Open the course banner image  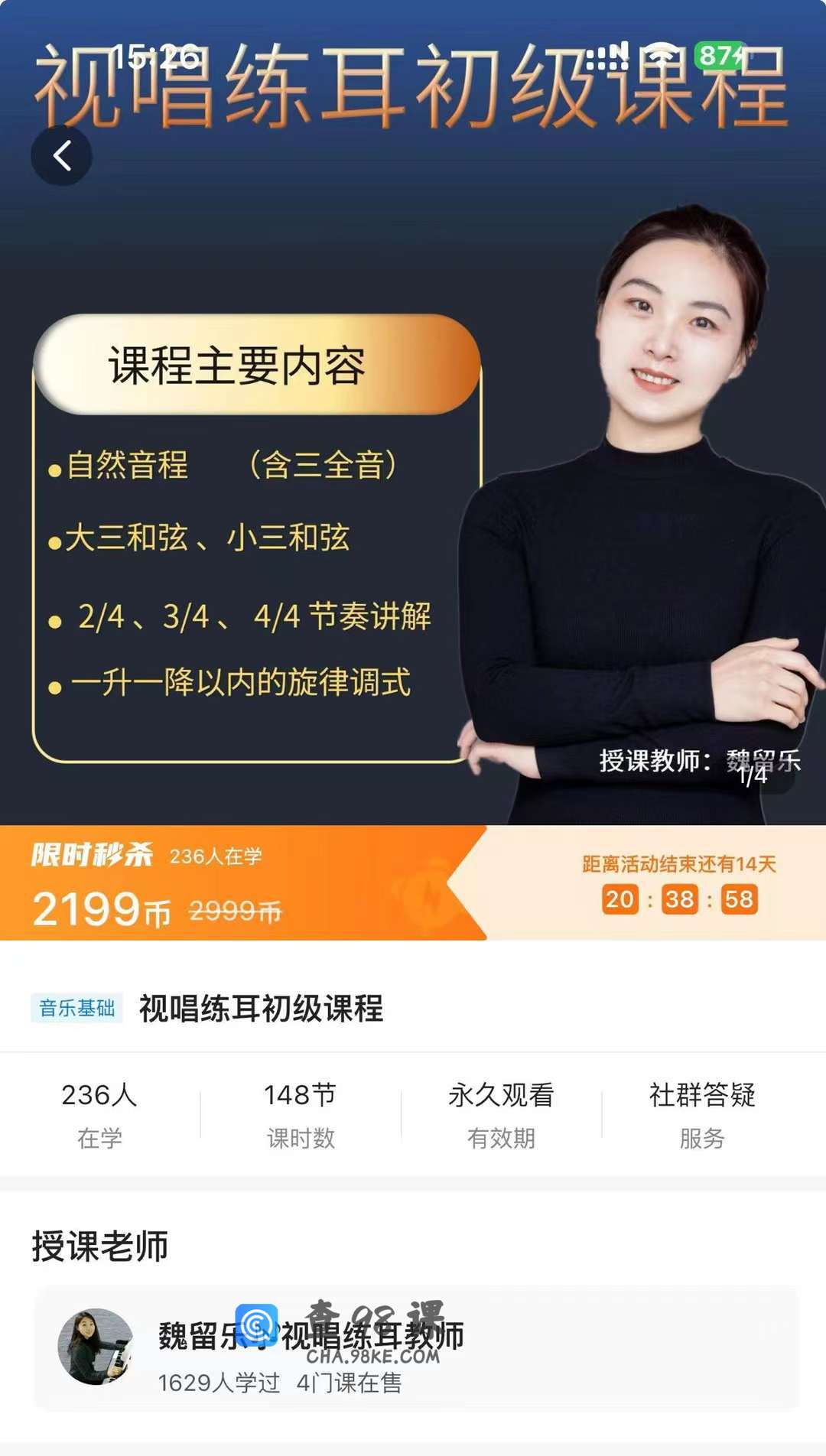(x=413, y=474)
